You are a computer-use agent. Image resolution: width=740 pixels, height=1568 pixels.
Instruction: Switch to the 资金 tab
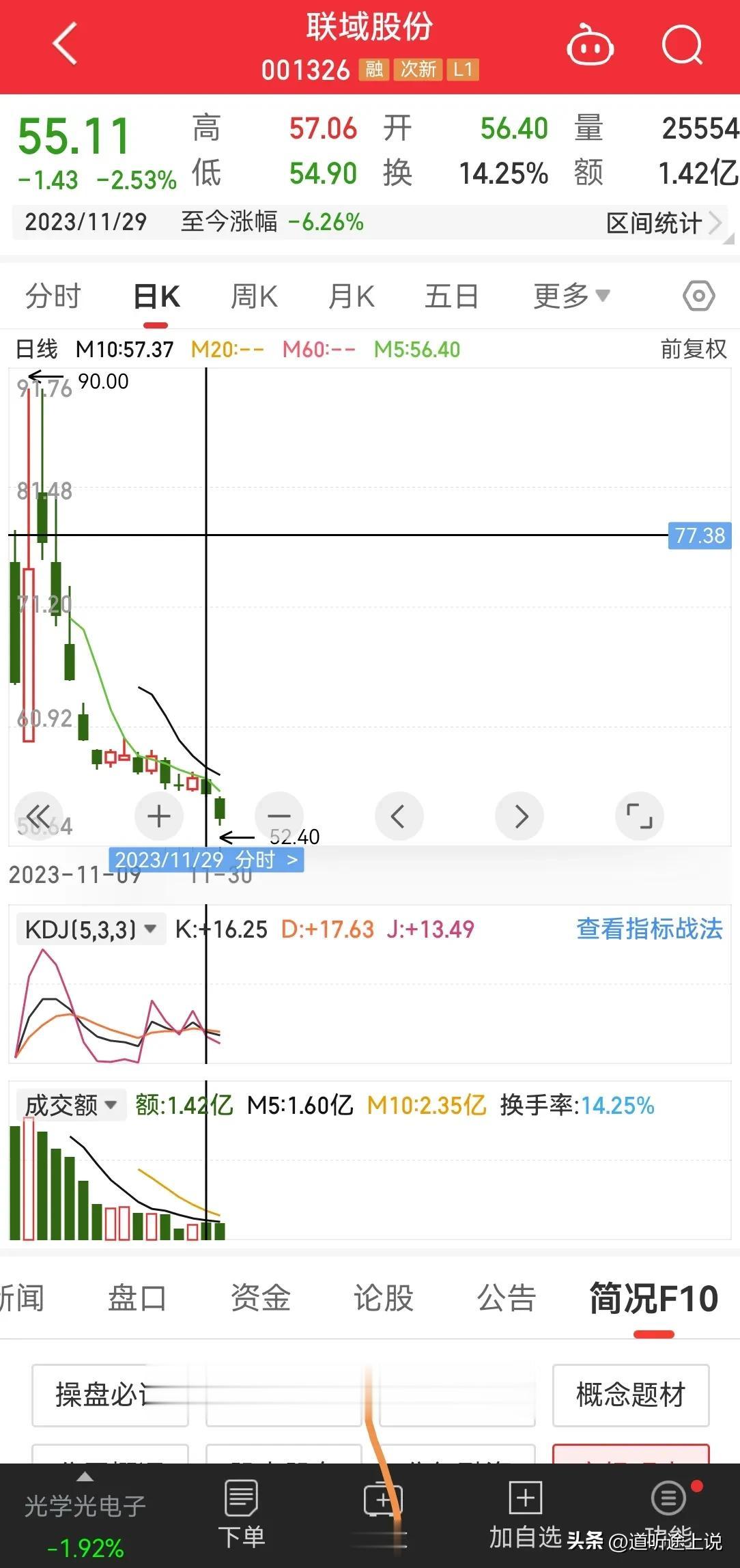tap(260, 1298)
